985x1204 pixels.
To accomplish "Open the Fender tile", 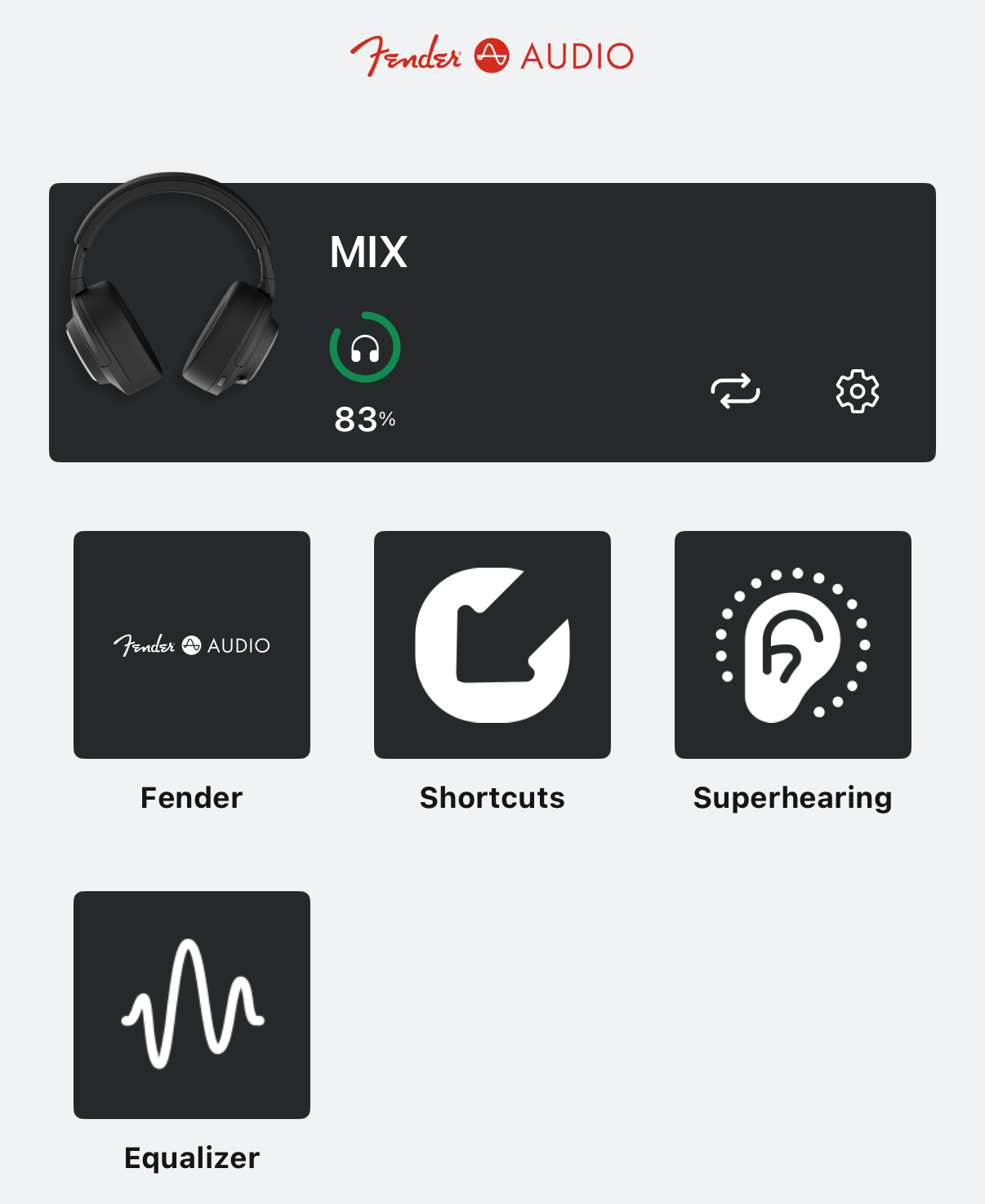I will [x=192, y=644].
